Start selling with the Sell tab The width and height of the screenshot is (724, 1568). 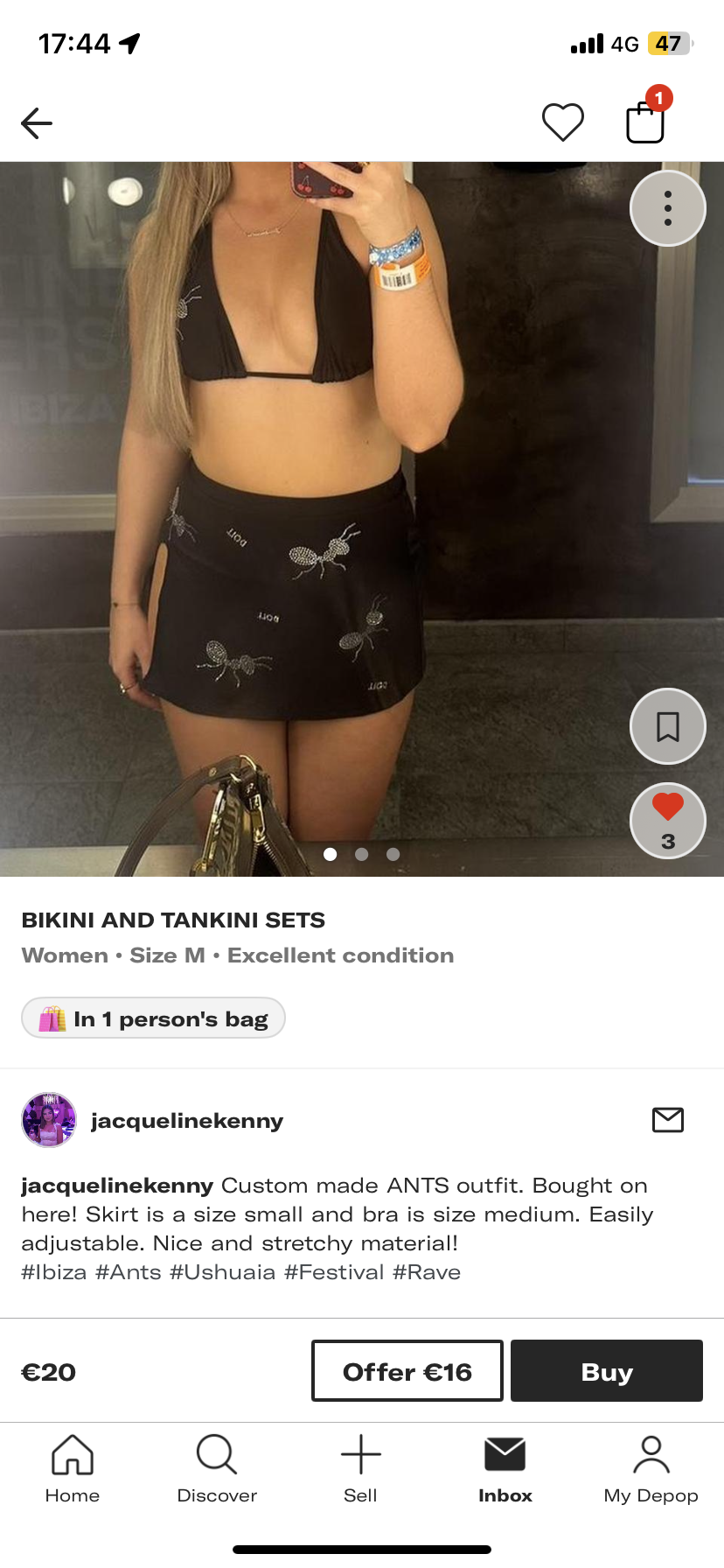pos(360,1469)
